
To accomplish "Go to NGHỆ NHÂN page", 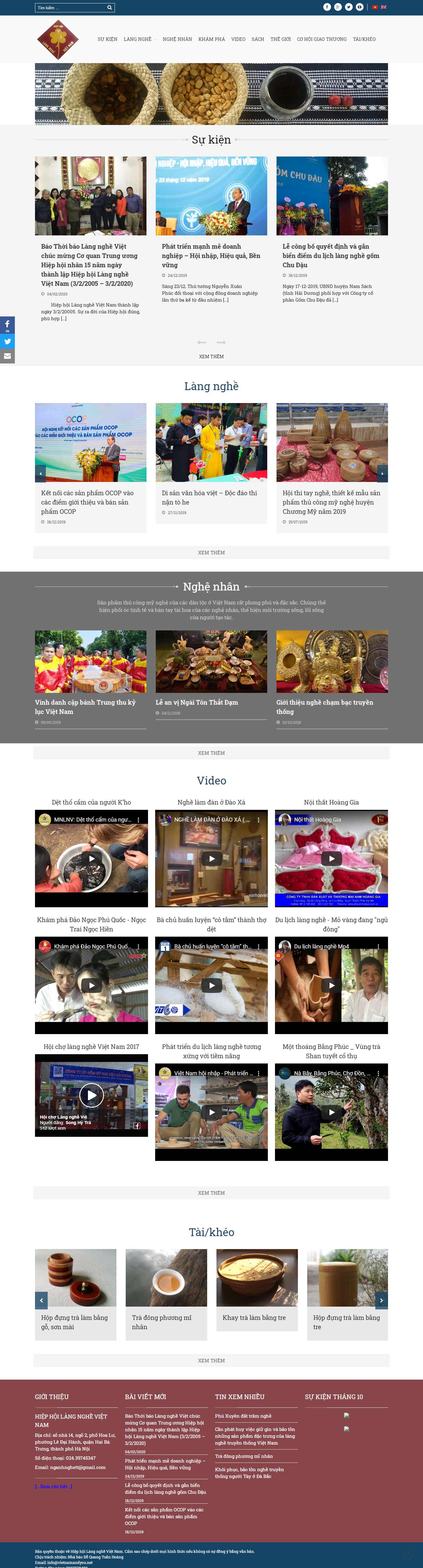I will 177,39.
